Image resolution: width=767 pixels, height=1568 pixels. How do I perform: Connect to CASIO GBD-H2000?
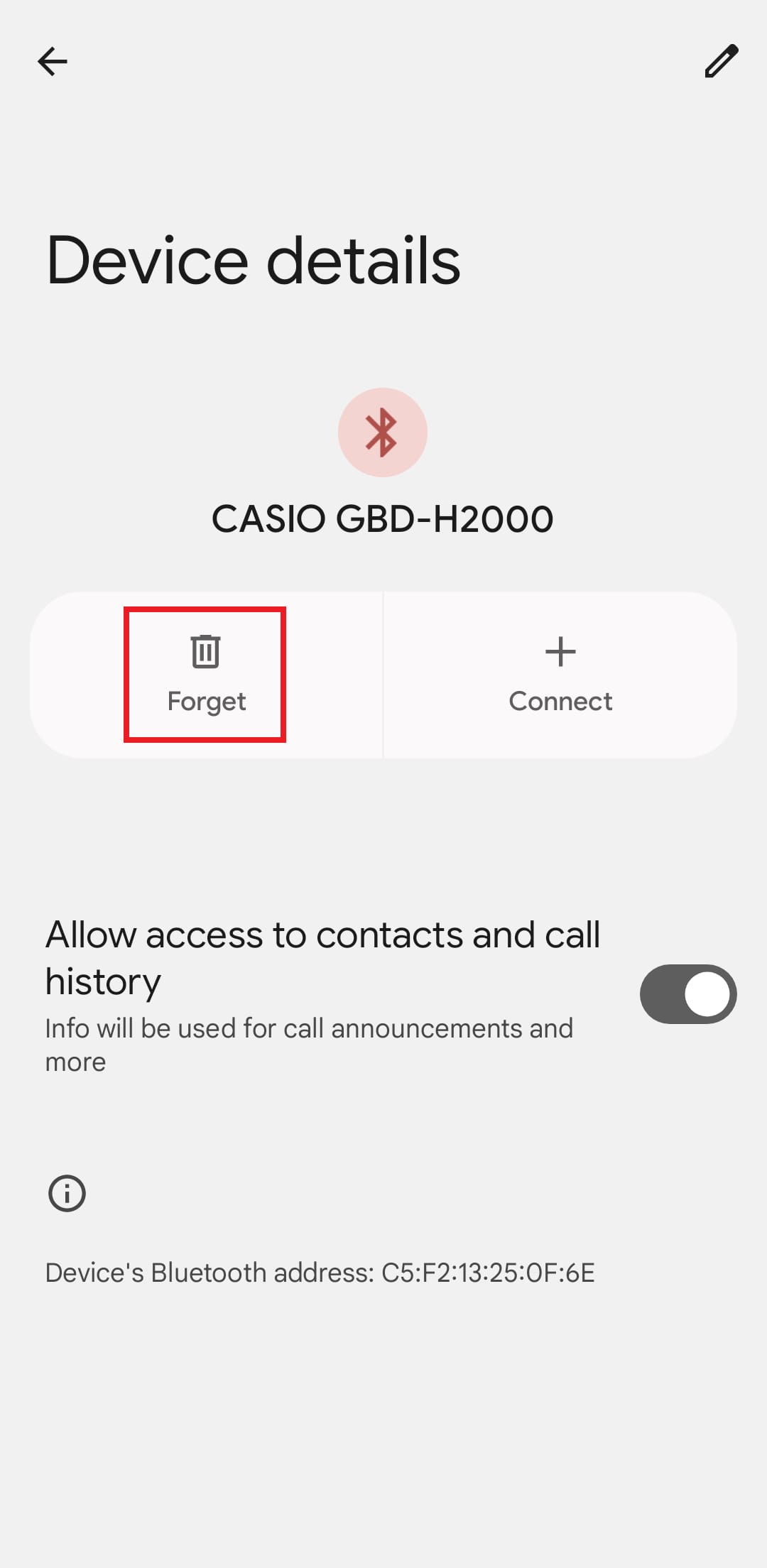tap(560, 675)
